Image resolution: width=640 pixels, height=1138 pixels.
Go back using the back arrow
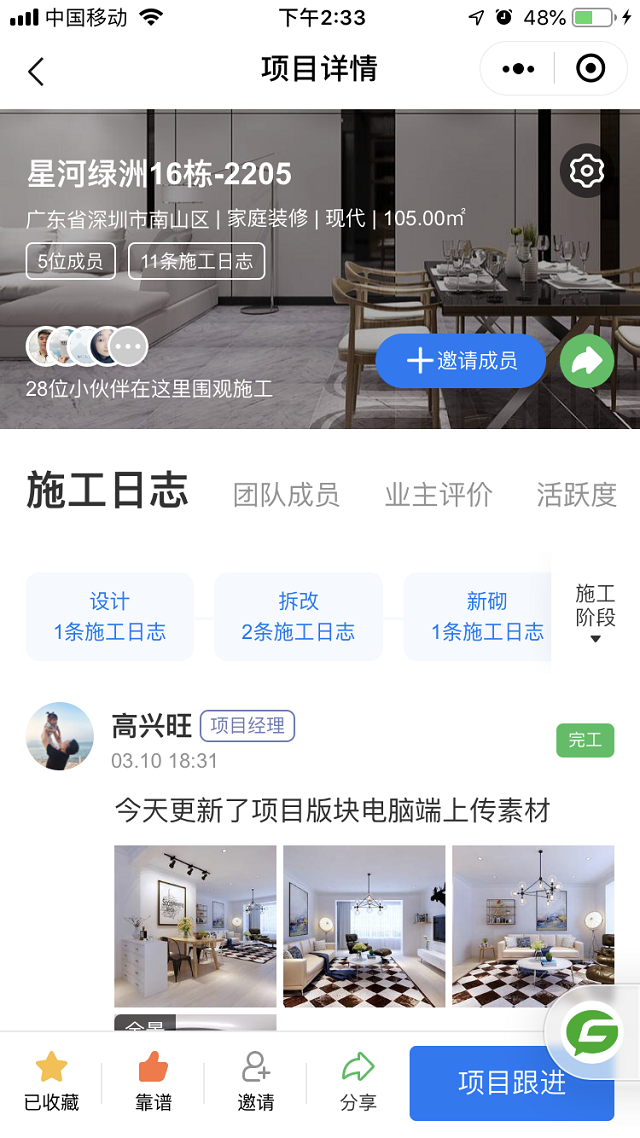(x=36, y=71)
